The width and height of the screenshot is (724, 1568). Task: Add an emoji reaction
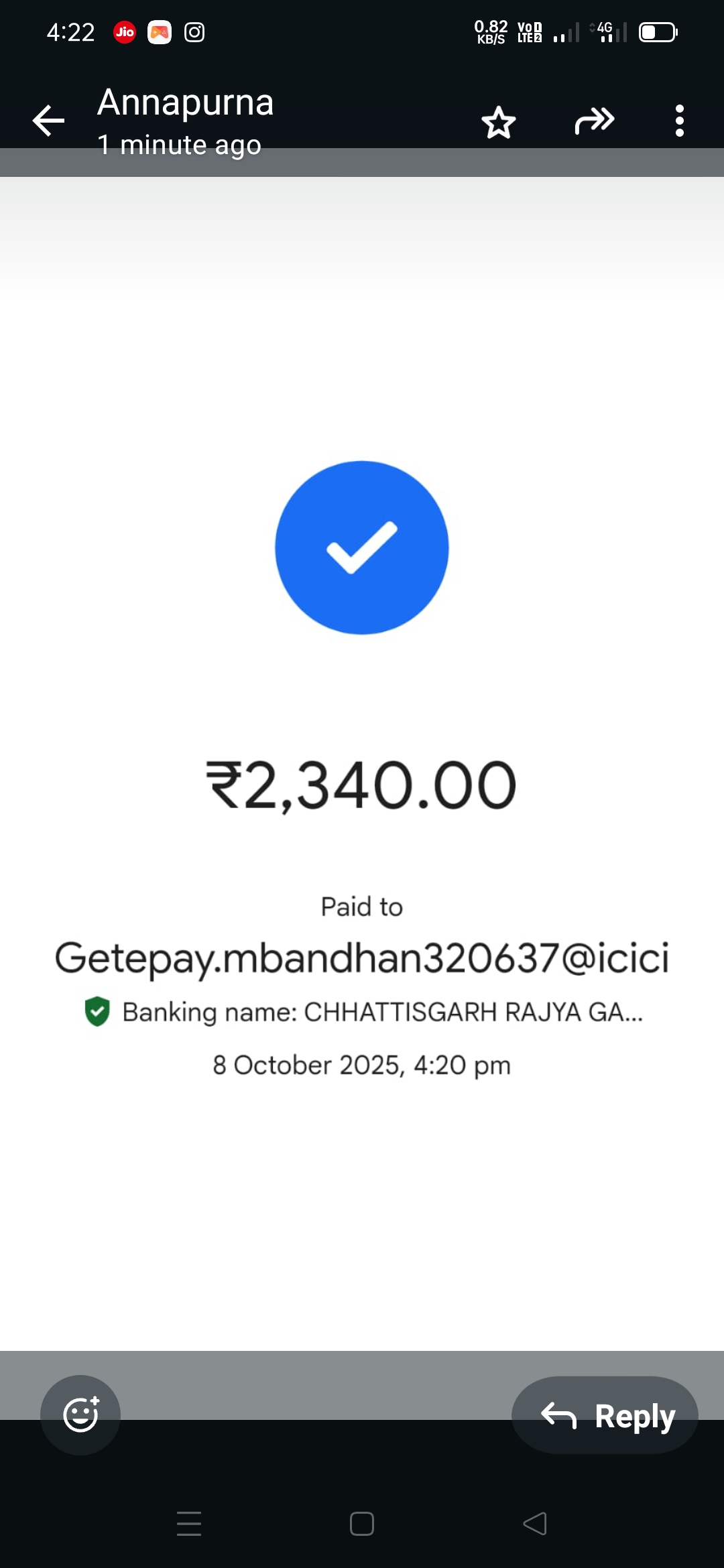(80, 1415)
